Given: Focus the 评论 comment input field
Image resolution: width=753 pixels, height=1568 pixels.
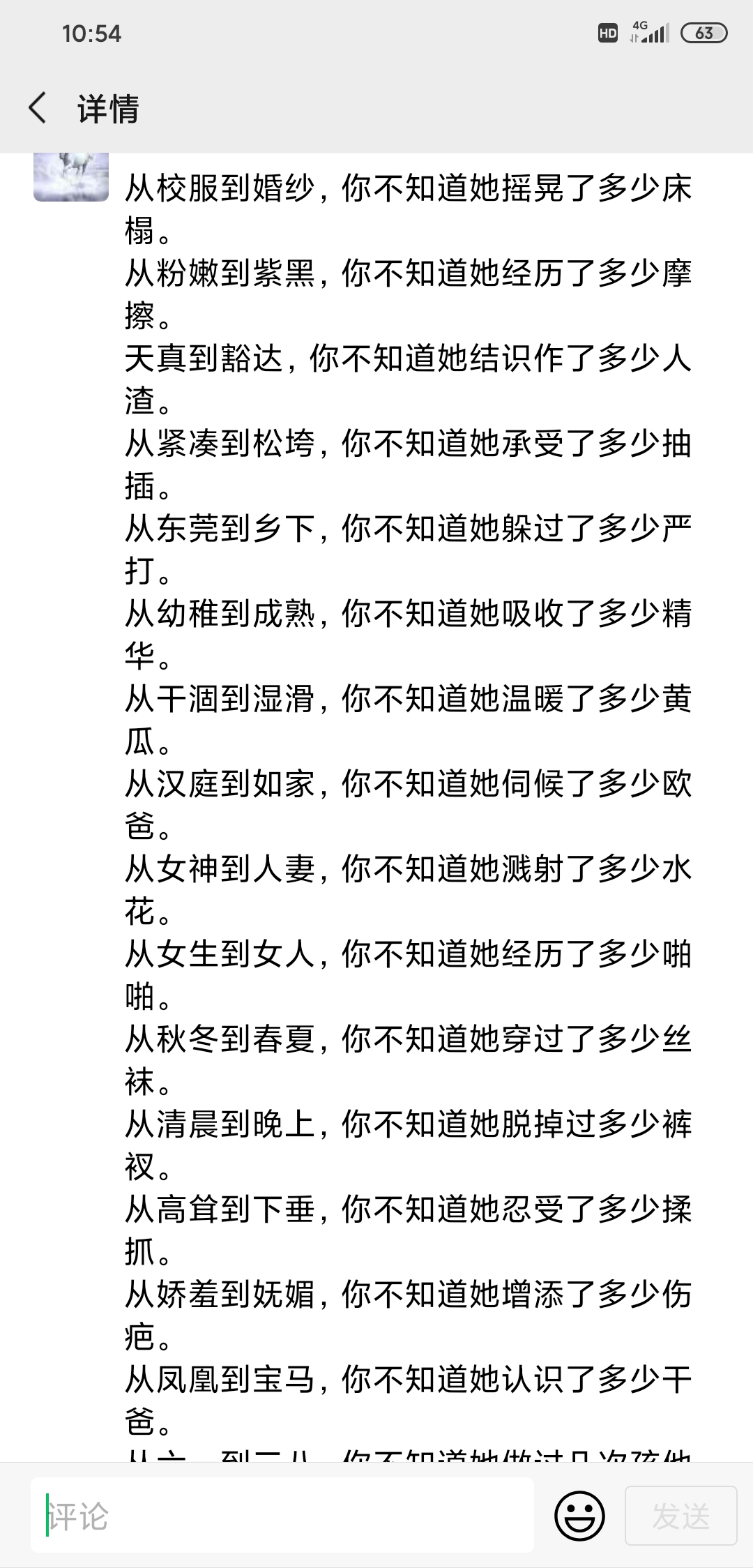Looking at the screenshot, I should point(282,1516).
